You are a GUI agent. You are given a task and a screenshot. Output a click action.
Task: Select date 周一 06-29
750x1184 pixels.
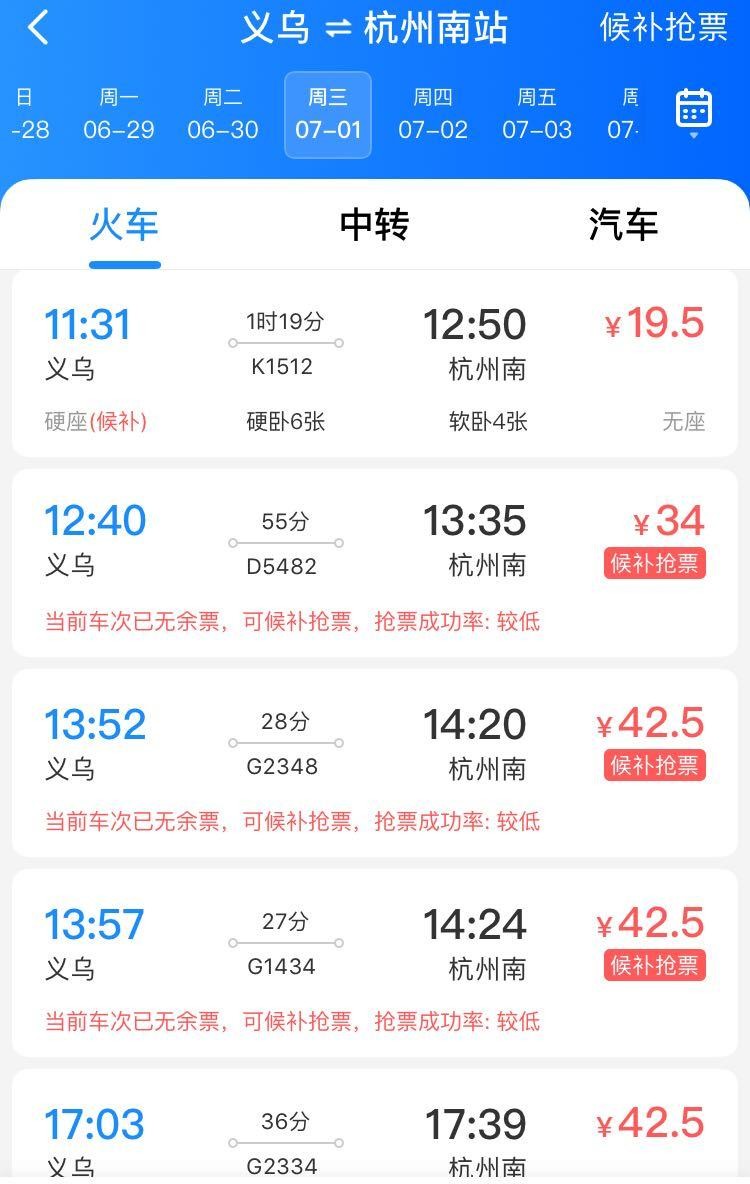coord(119,114)
